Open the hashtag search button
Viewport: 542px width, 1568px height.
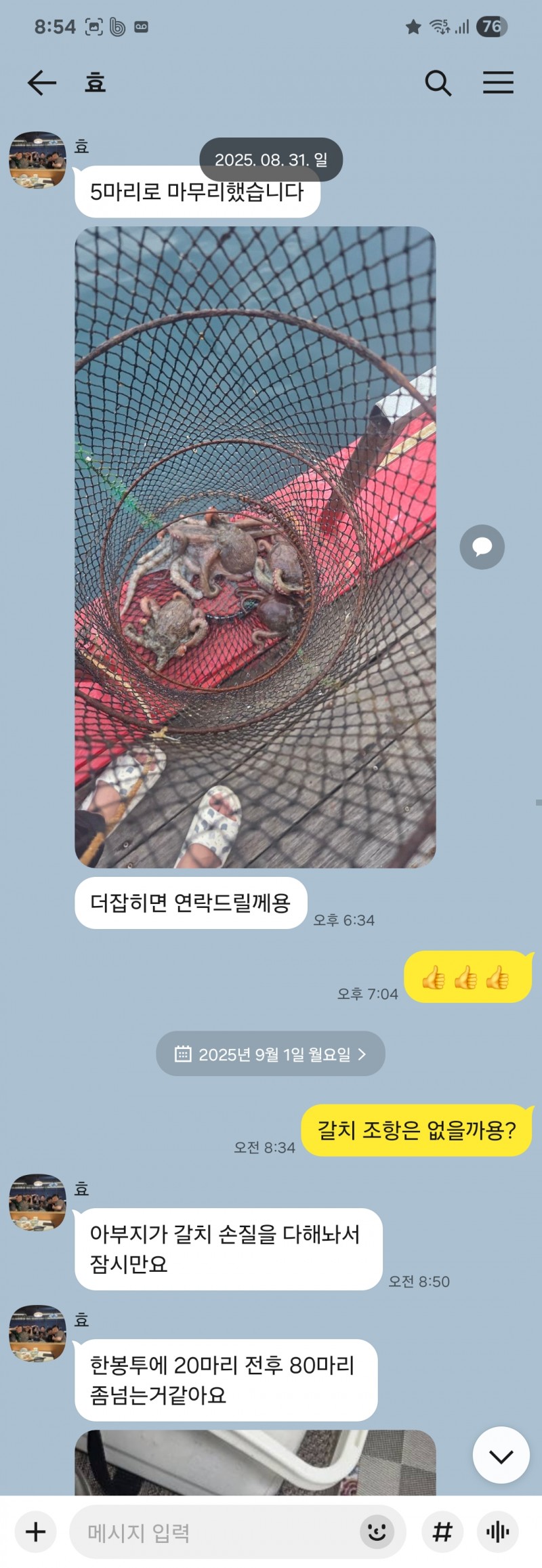(x=442, y=1531)
